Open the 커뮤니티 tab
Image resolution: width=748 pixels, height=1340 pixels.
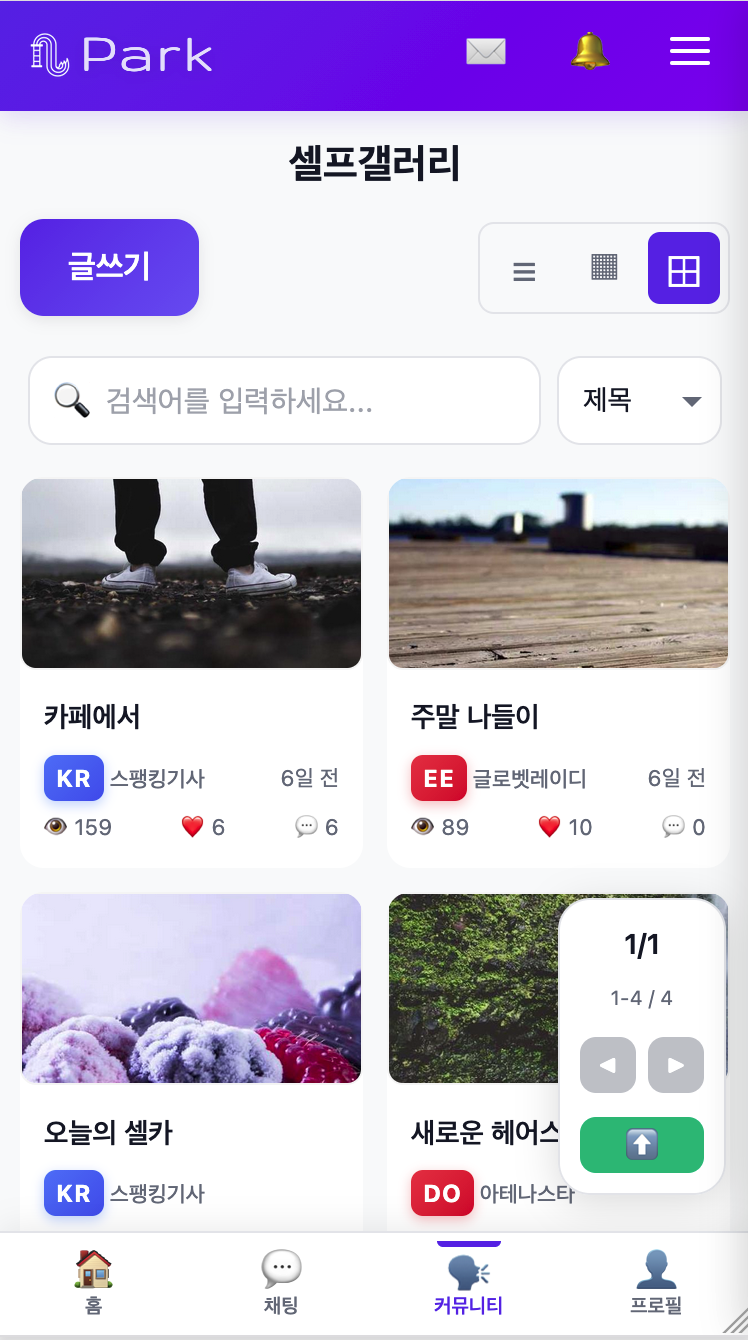click(x=468, y=1284)
